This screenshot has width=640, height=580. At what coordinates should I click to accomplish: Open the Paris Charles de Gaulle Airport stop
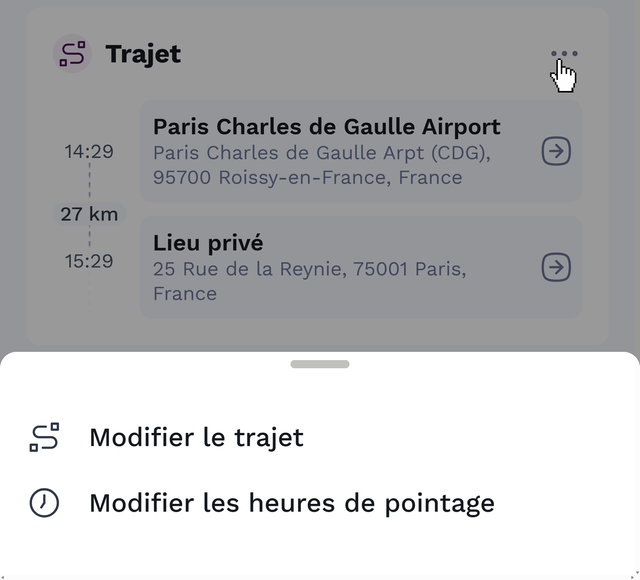click(556, 151)
